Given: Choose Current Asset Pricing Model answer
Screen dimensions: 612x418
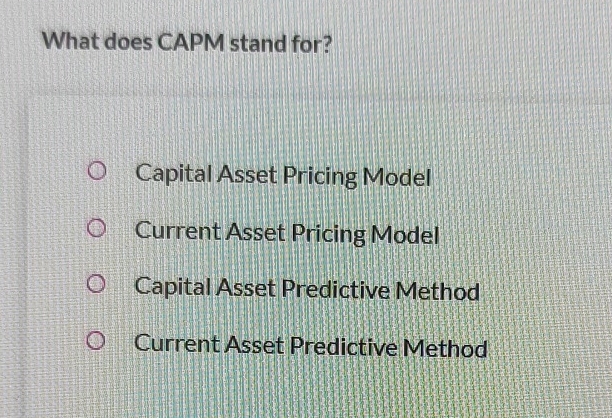Looking at the screenshot, I should pyautogui.click(x=97, y=229).
